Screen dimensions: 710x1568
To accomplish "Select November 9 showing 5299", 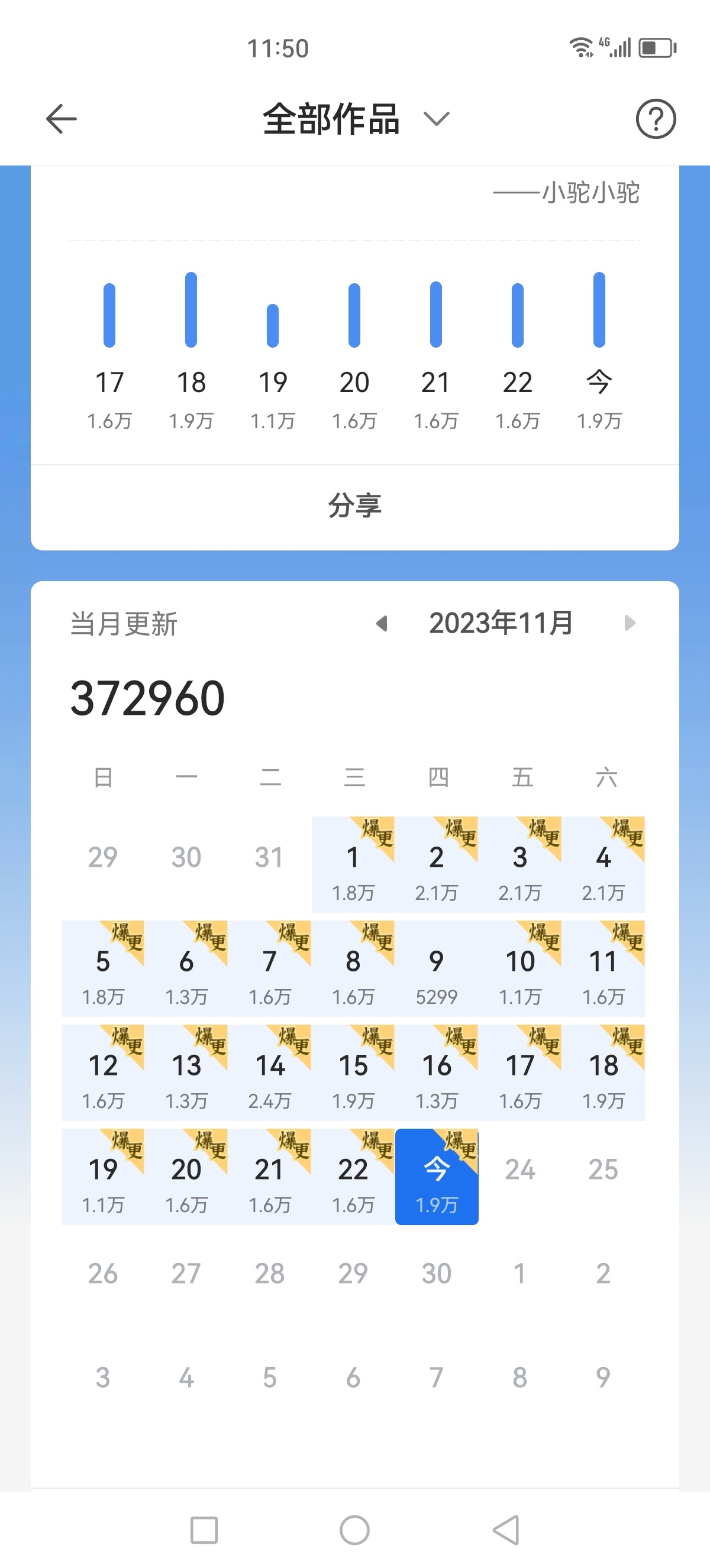I will pyautogui.click(x=436, y=970).
